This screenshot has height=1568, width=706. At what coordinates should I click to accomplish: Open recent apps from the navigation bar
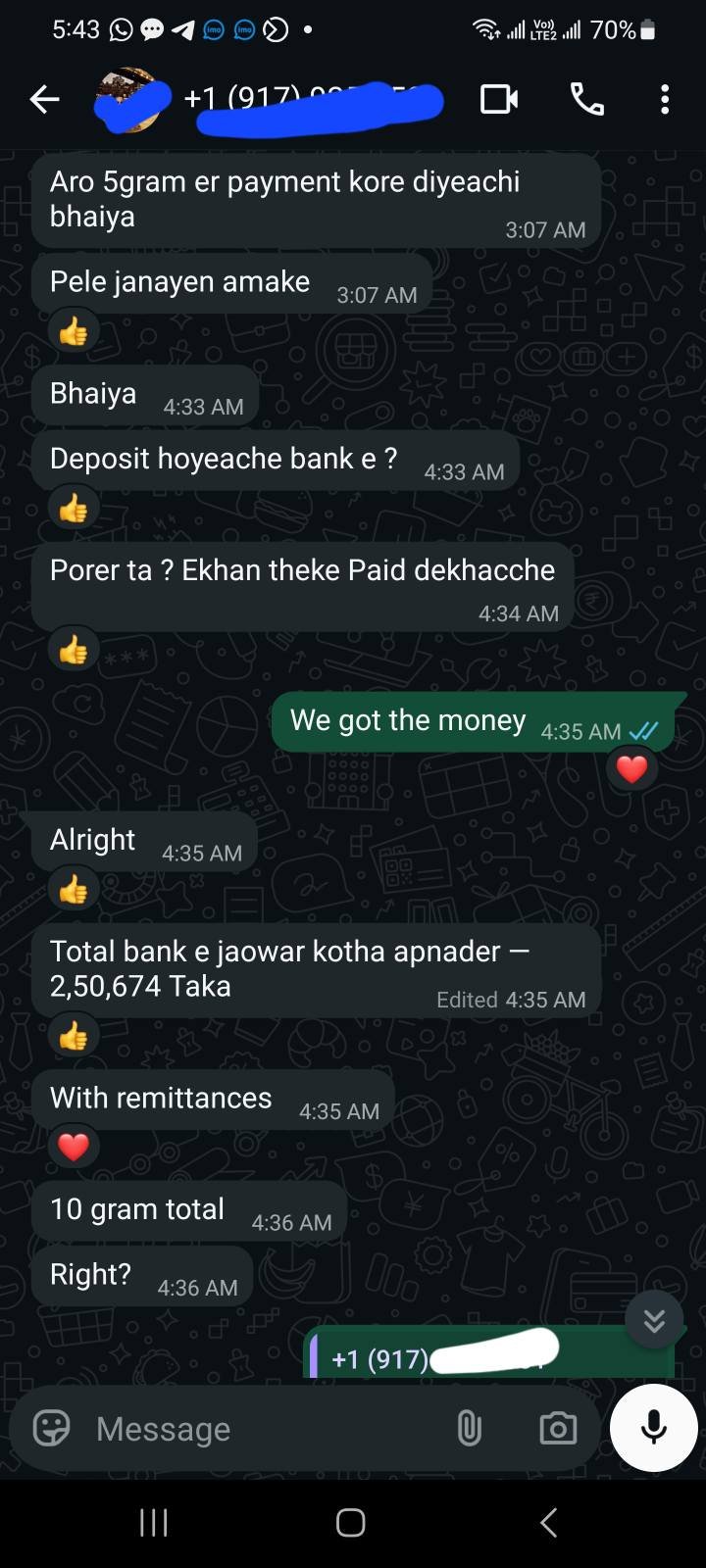click(154, 1523)
